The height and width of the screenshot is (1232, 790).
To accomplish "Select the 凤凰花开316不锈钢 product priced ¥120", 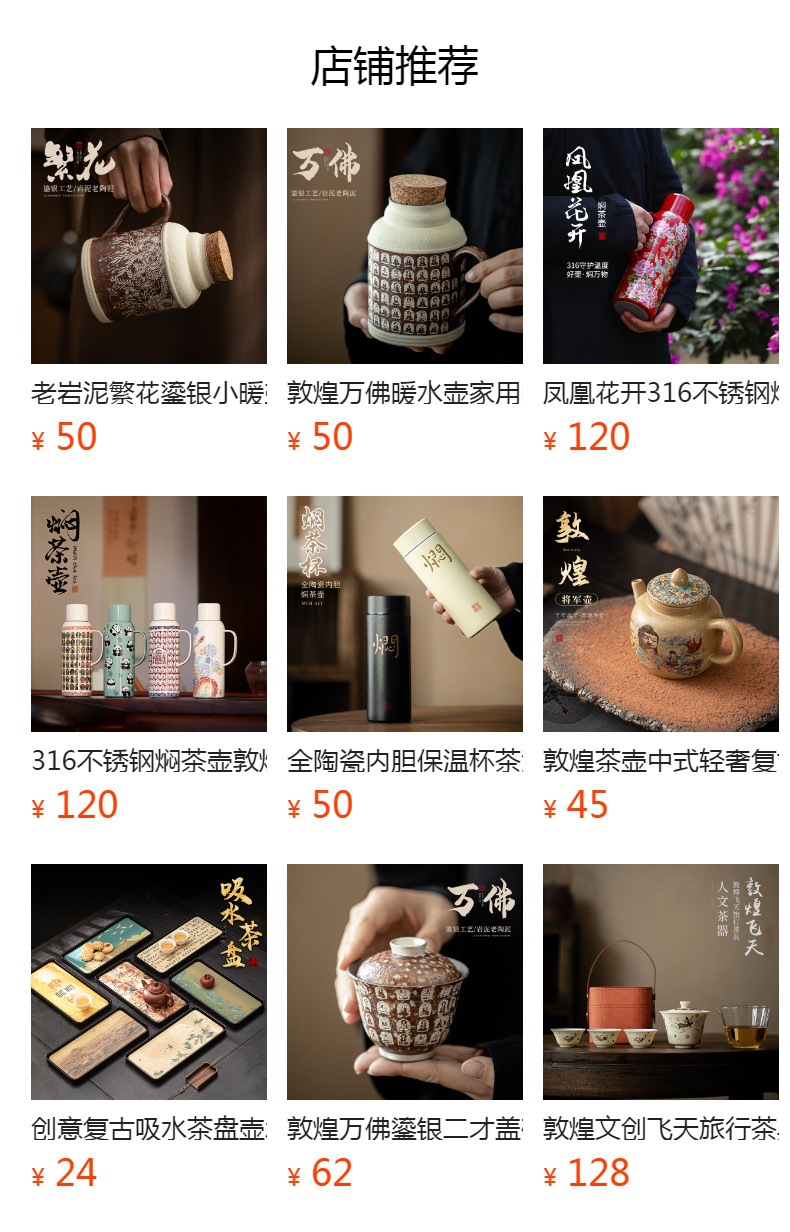I will [x=660, y=246].
